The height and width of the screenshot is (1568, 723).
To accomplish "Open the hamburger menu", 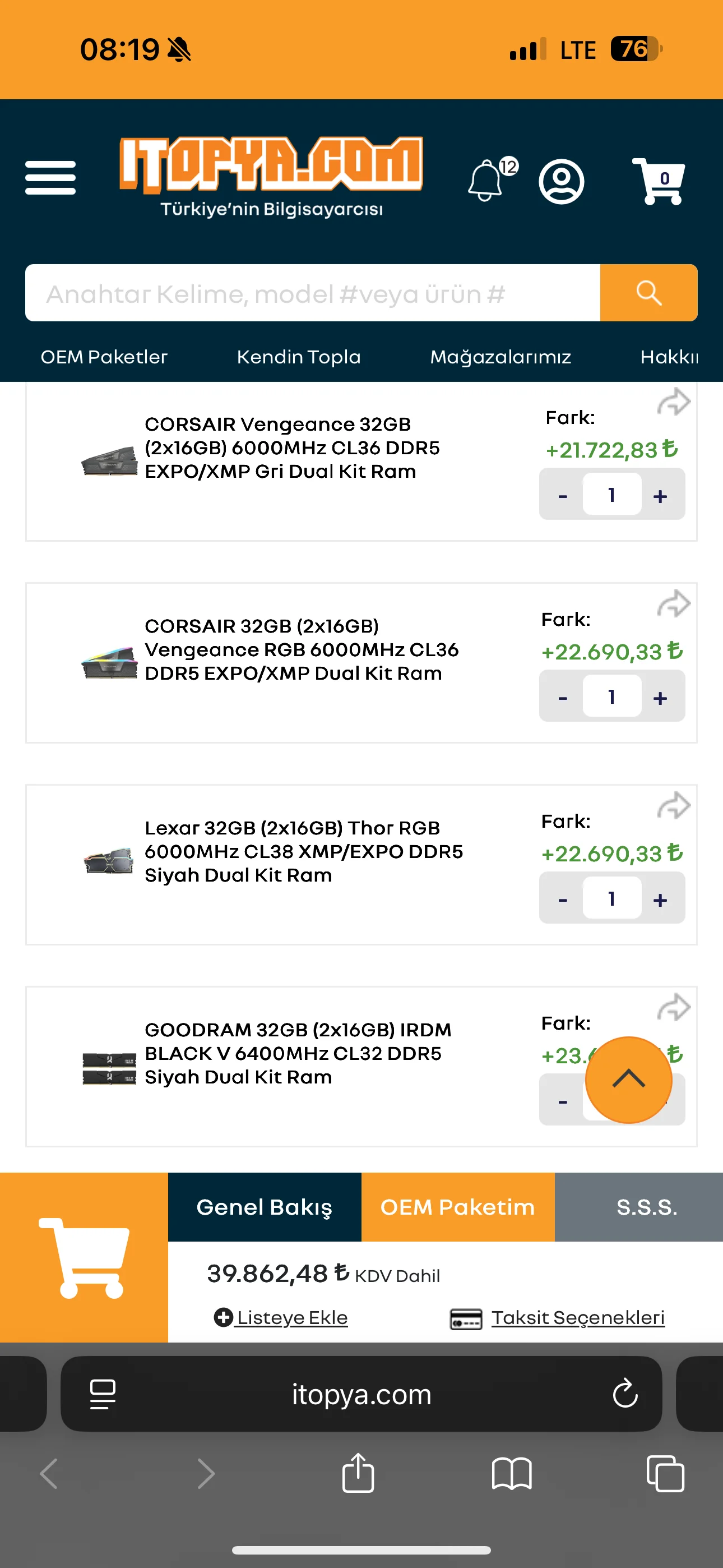I will pos(50,178).
